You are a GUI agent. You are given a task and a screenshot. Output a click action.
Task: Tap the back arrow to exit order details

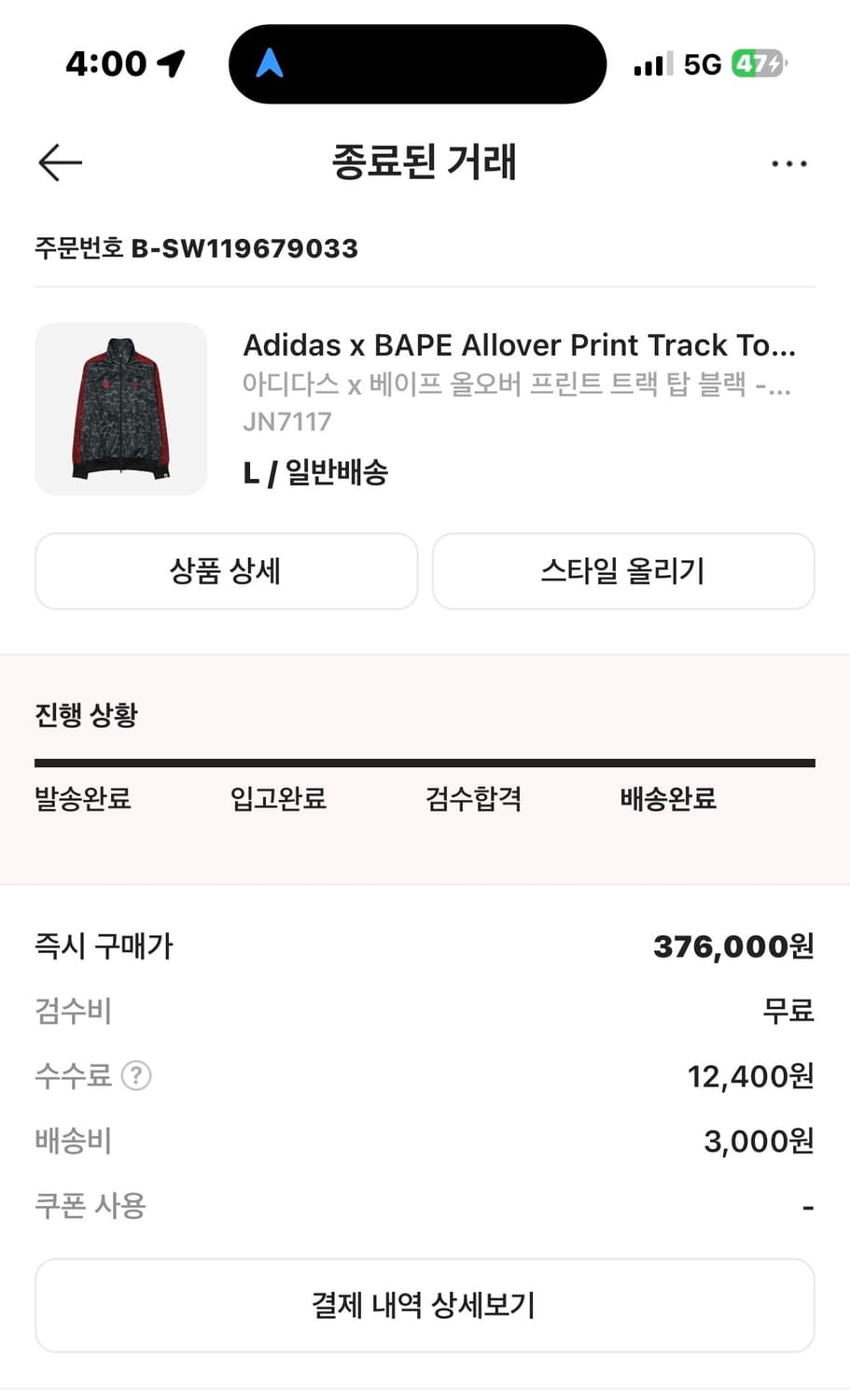click(x=59, y=162)
